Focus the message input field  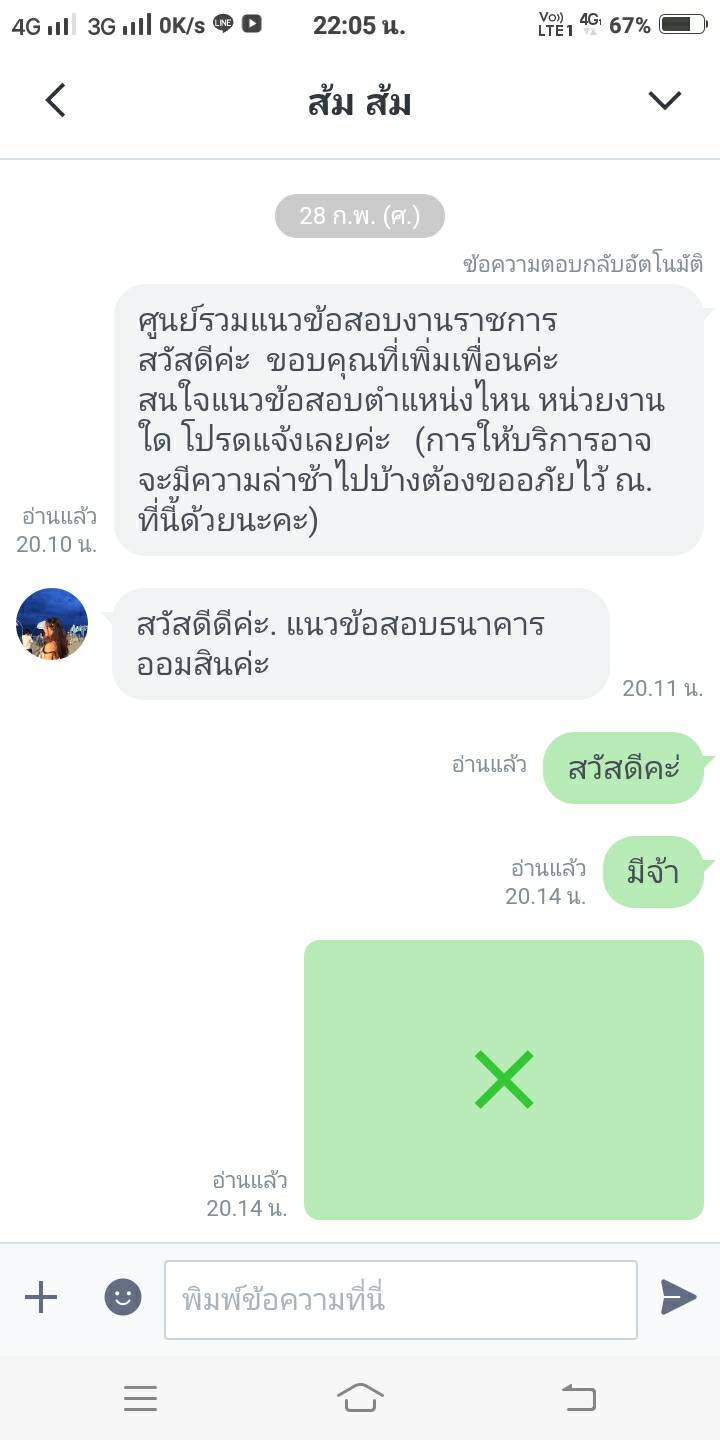400,1299
